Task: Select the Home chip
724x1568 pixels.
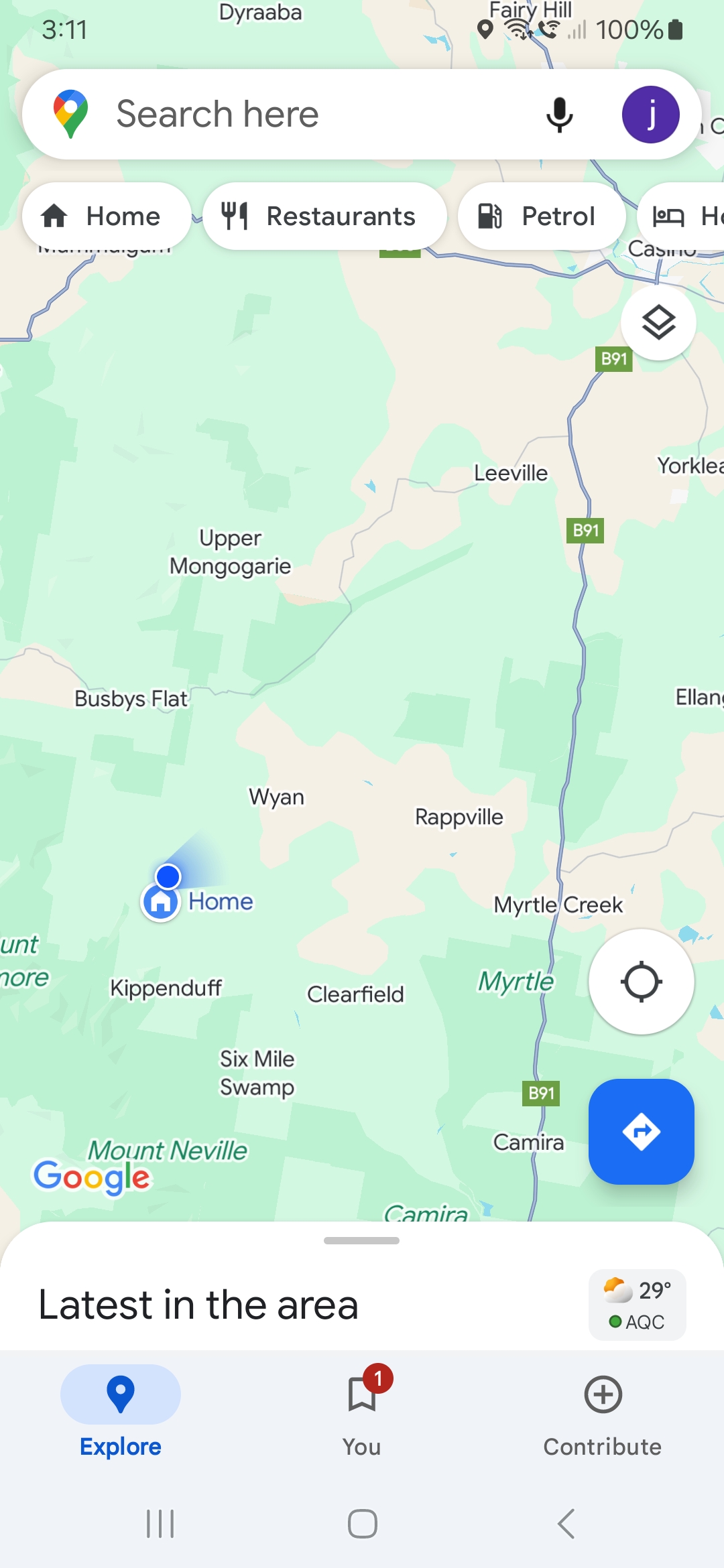Action: coord(107,216)
